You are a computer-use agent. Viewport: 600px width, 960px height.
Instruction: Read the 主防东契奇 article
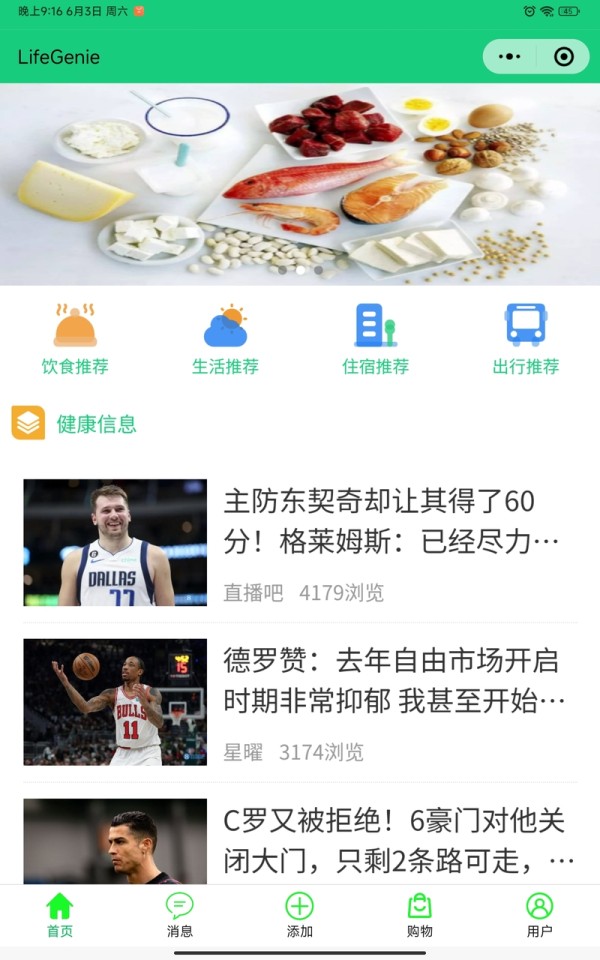click(300, 542)
